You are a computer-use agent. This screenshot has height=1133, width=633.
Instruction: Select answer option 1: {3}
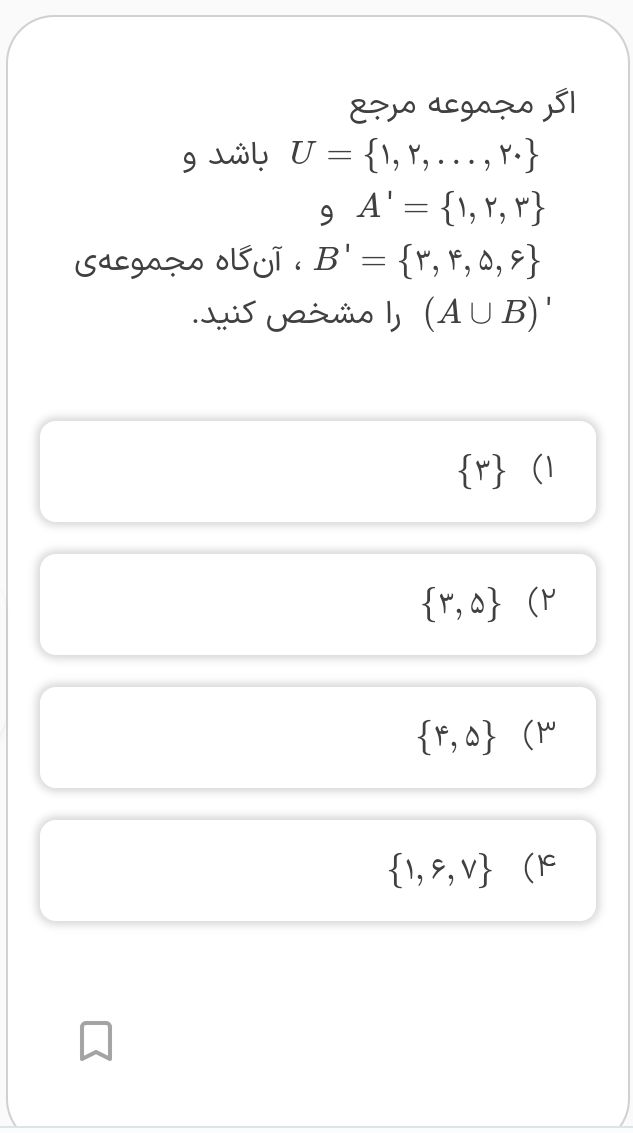click(x=317, y=471)
